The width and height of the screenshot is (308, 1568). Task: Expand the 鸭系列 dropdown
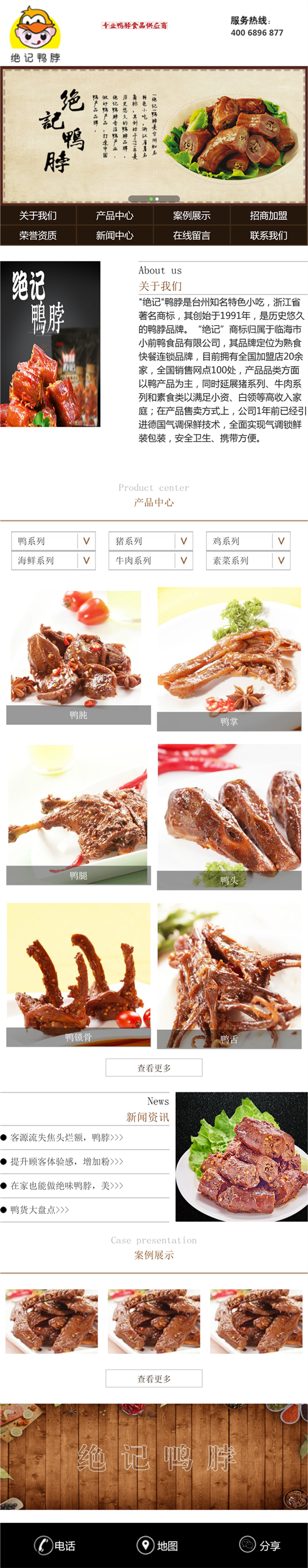pyautogui.click(x=86, y=540)
